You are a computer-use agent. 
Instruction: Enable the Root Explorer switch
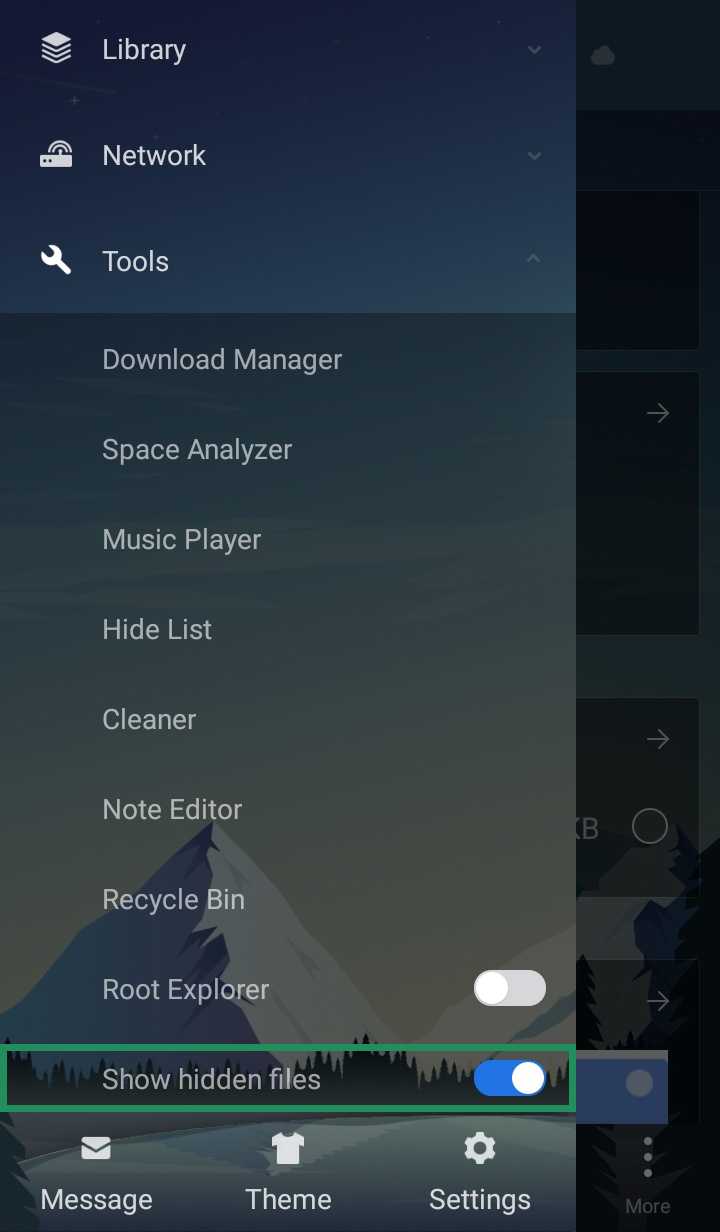tap(509, 989)
